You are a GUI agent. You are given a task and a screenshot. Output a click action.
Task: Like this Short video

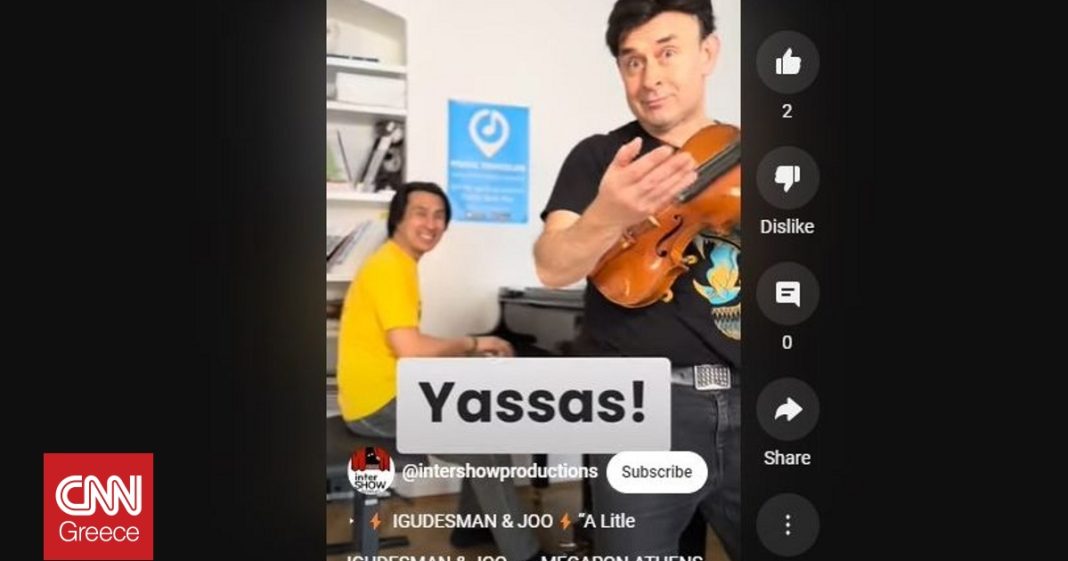[x=787, y=62]
